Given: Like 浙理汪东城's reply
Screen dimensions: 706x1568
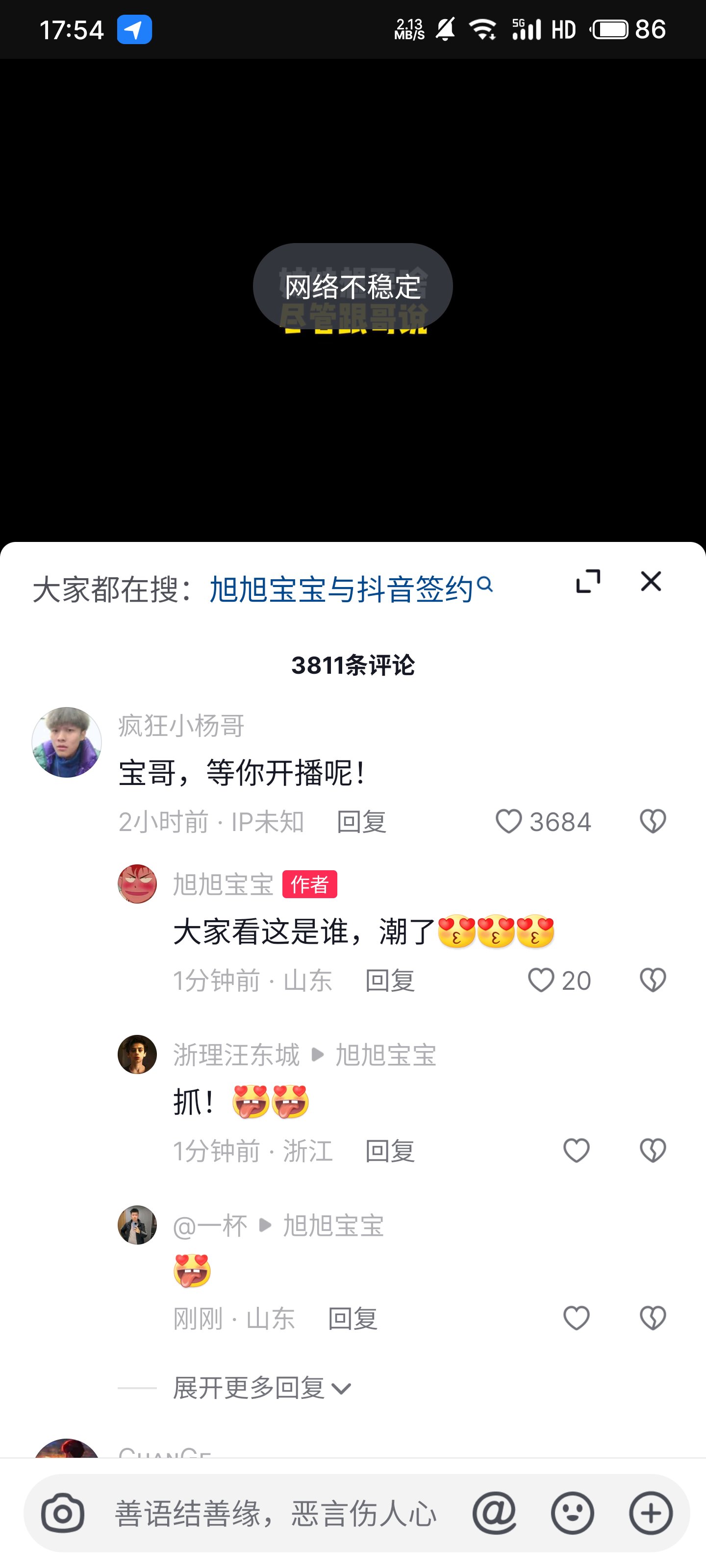Looking at the screenshot, I should (576, 1151).
